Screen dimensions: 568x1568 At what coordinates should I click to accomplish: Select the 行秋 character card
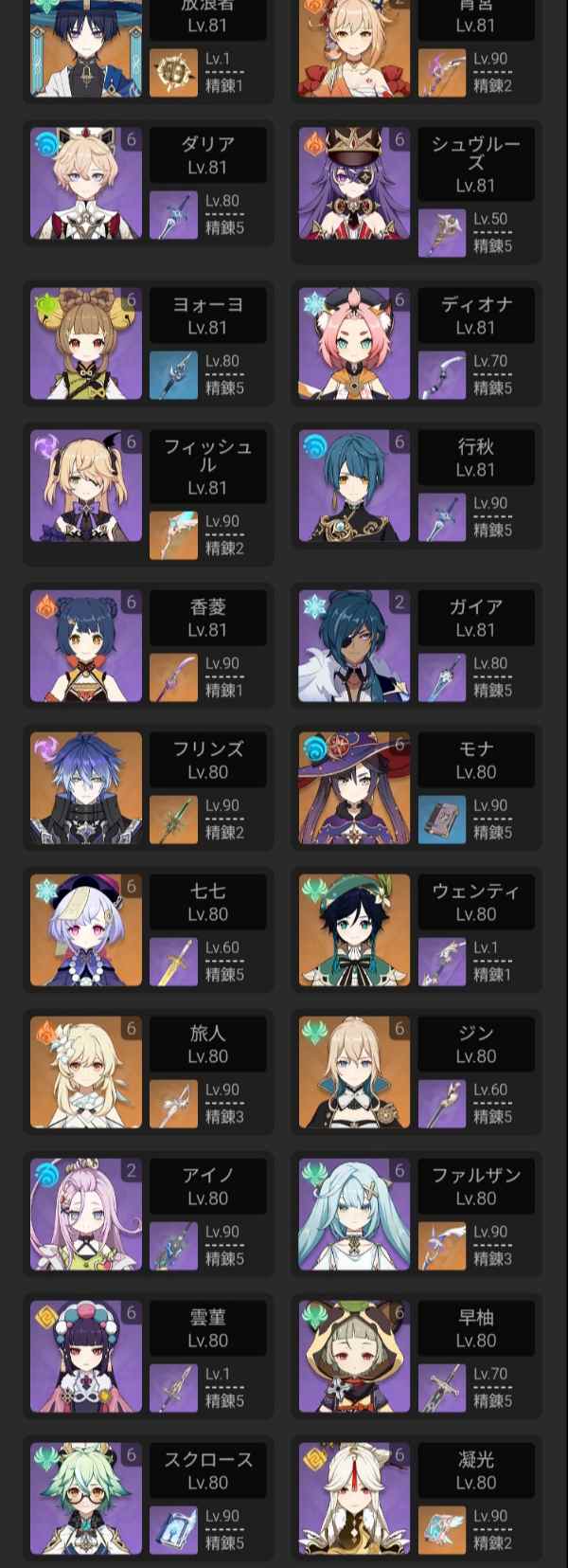(x=417, y=486)
